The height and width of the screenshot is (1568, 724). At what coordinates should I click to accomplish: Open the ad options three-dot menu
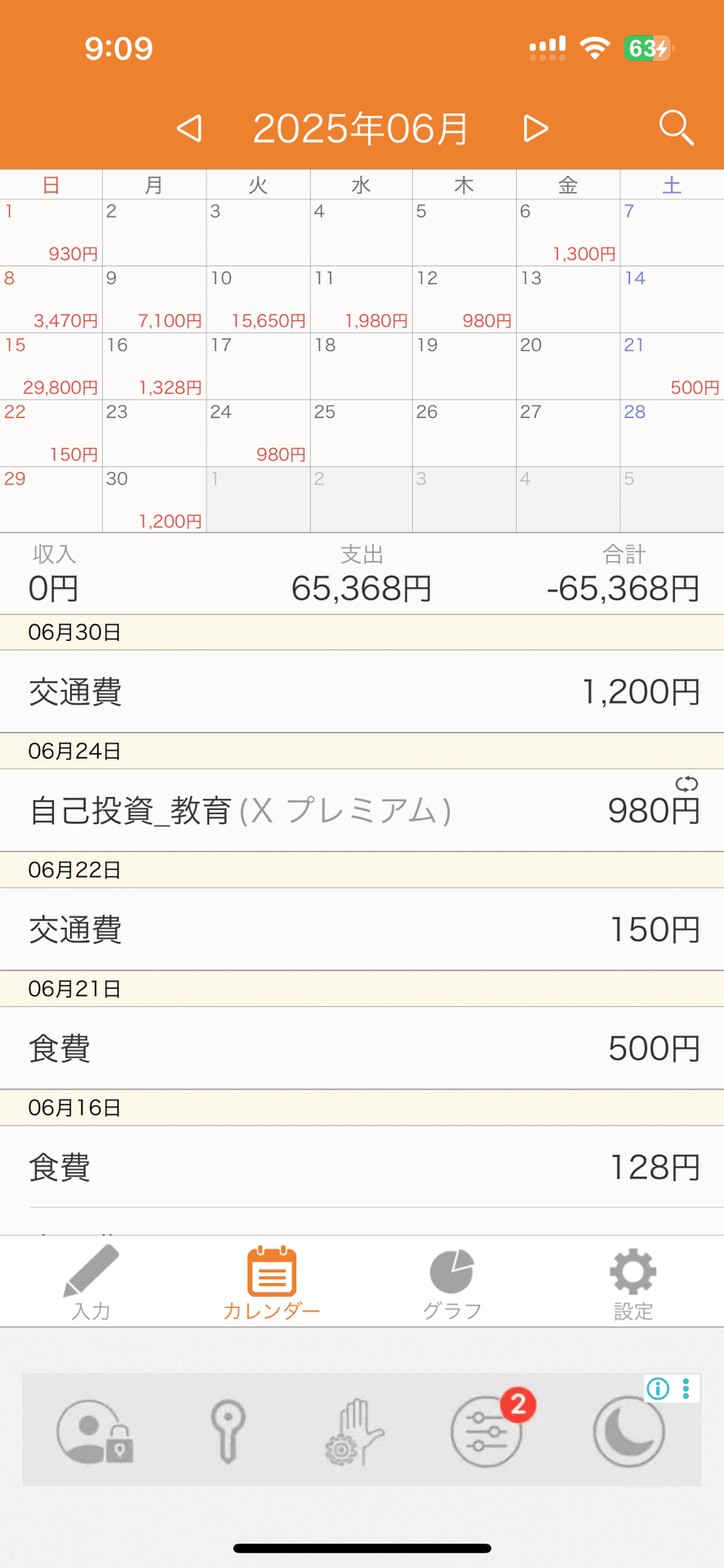pyautogui.click(x=686, y=1388)
